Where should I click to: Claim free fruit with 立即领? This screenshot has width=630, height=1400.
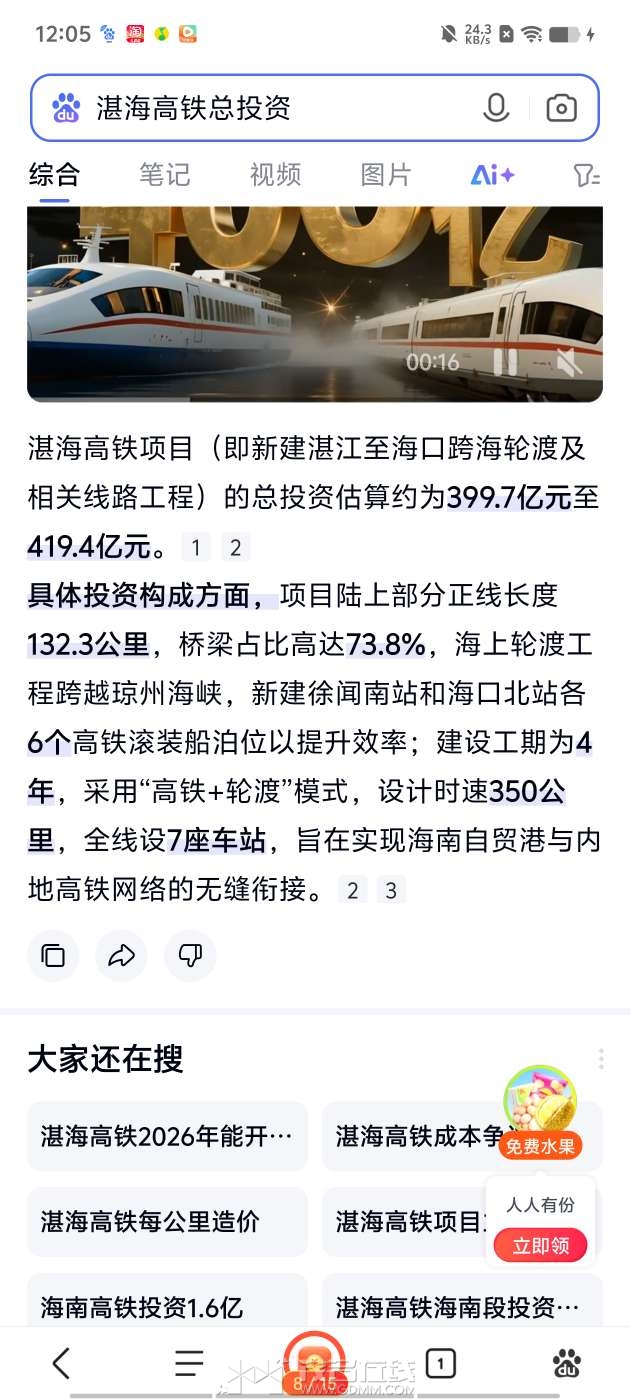coord(540,1246)
